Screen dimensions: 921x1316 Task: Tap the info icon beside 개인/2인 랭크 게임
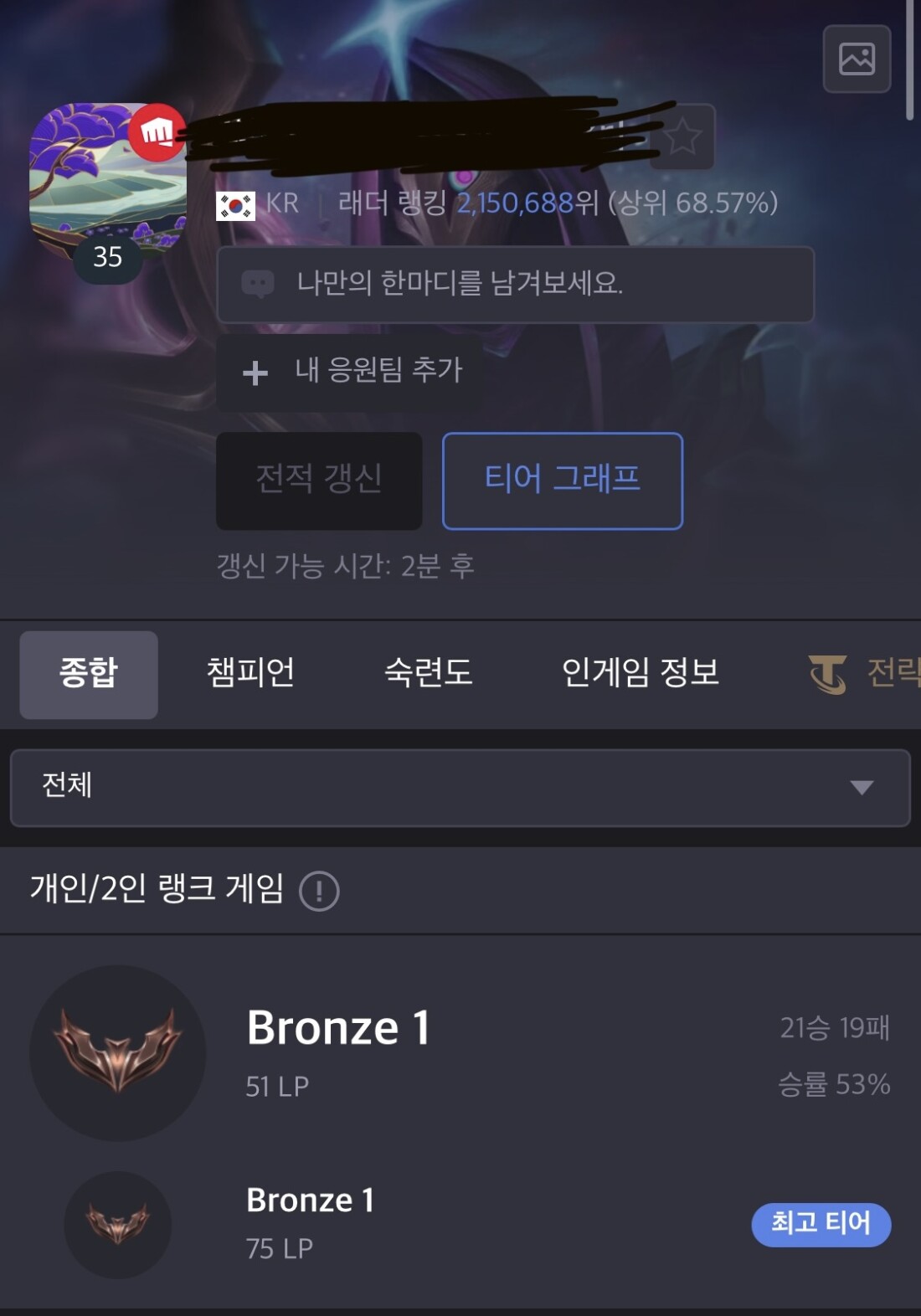[319, 891]
